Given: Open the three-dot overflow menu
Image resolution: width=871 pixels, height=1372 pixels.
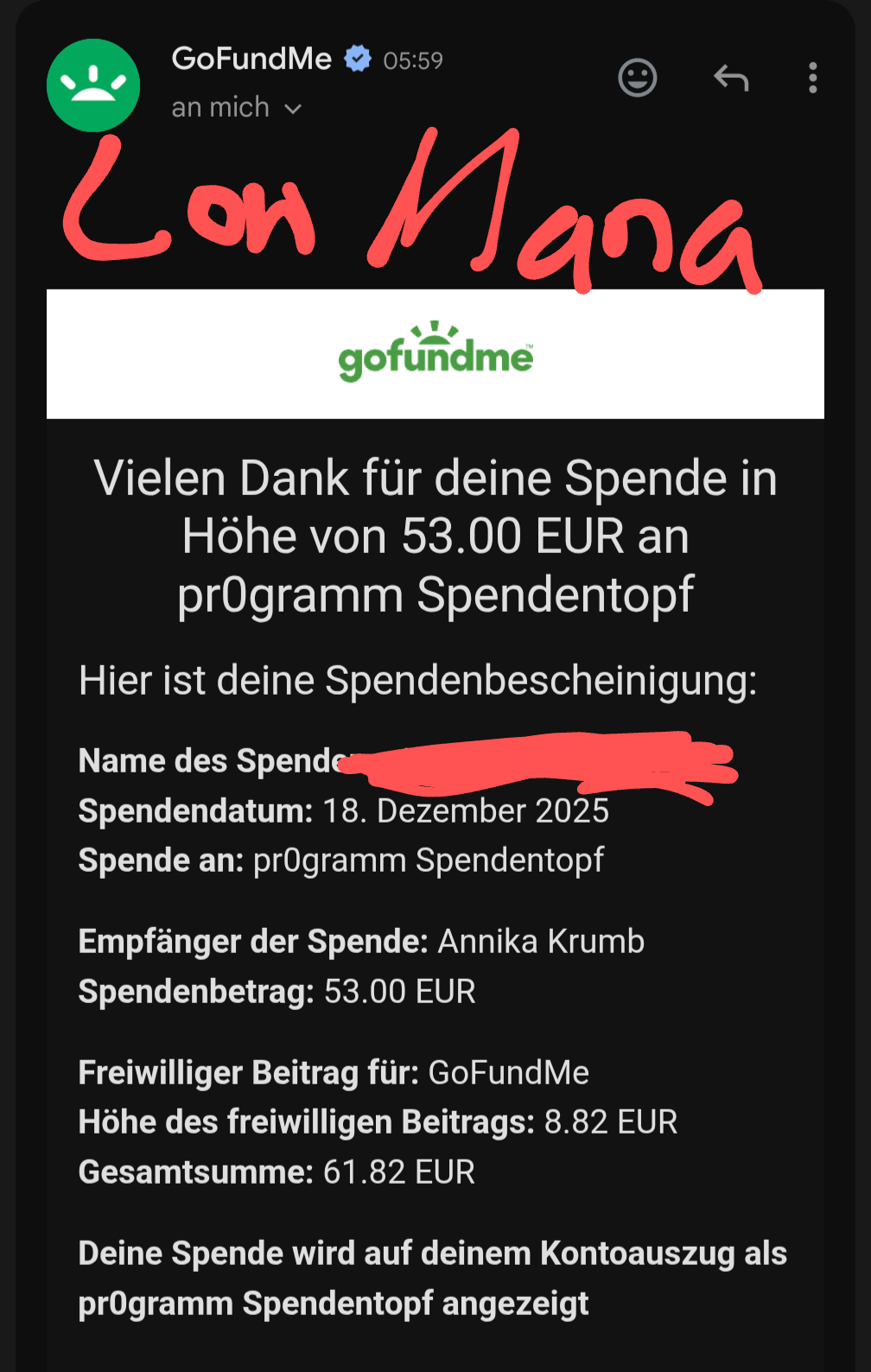Looking at the screenshot, I should 812,79.
